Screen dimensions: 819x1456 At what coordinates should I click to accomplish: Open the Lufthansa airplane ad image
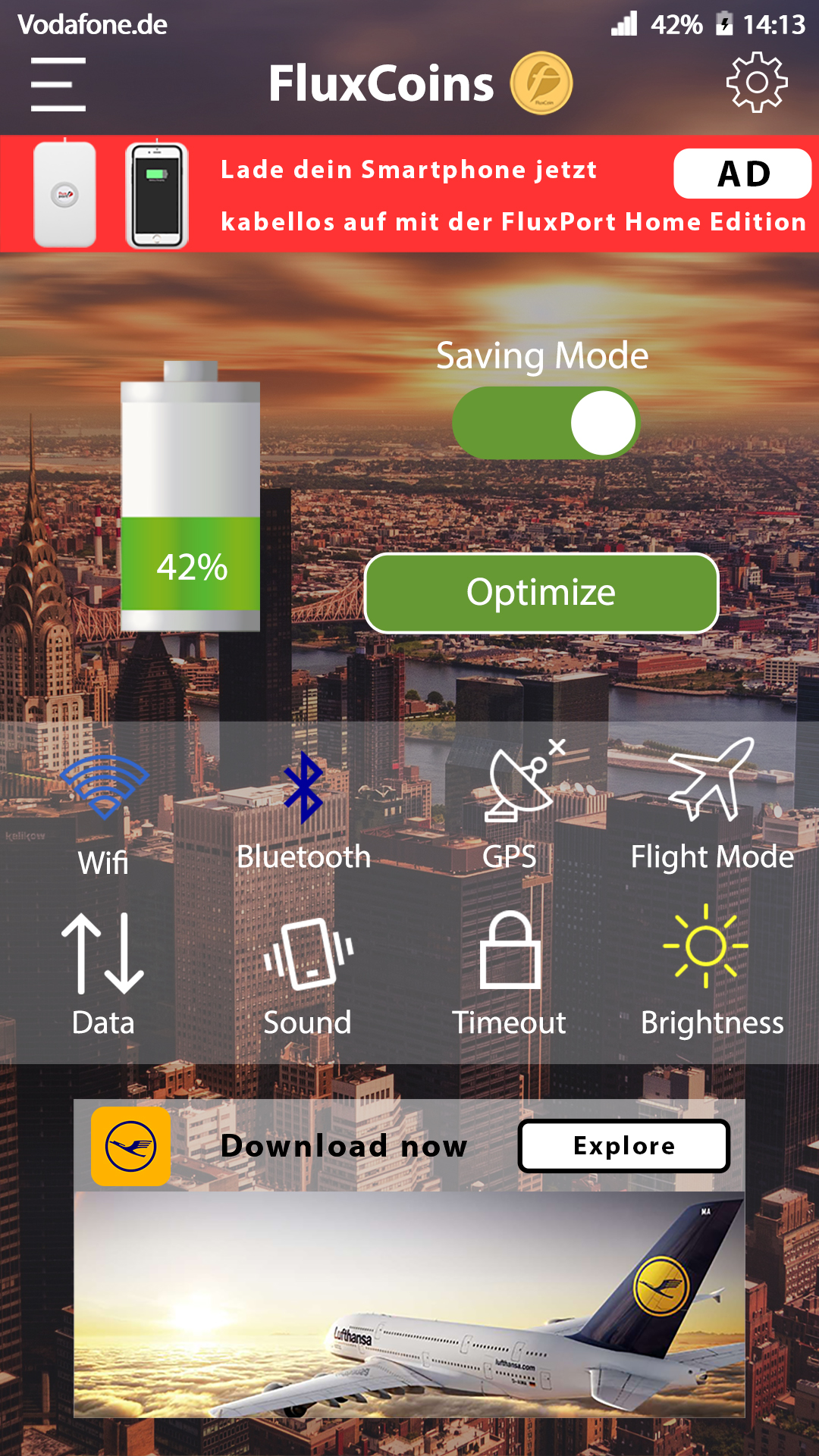point(409,1304)
